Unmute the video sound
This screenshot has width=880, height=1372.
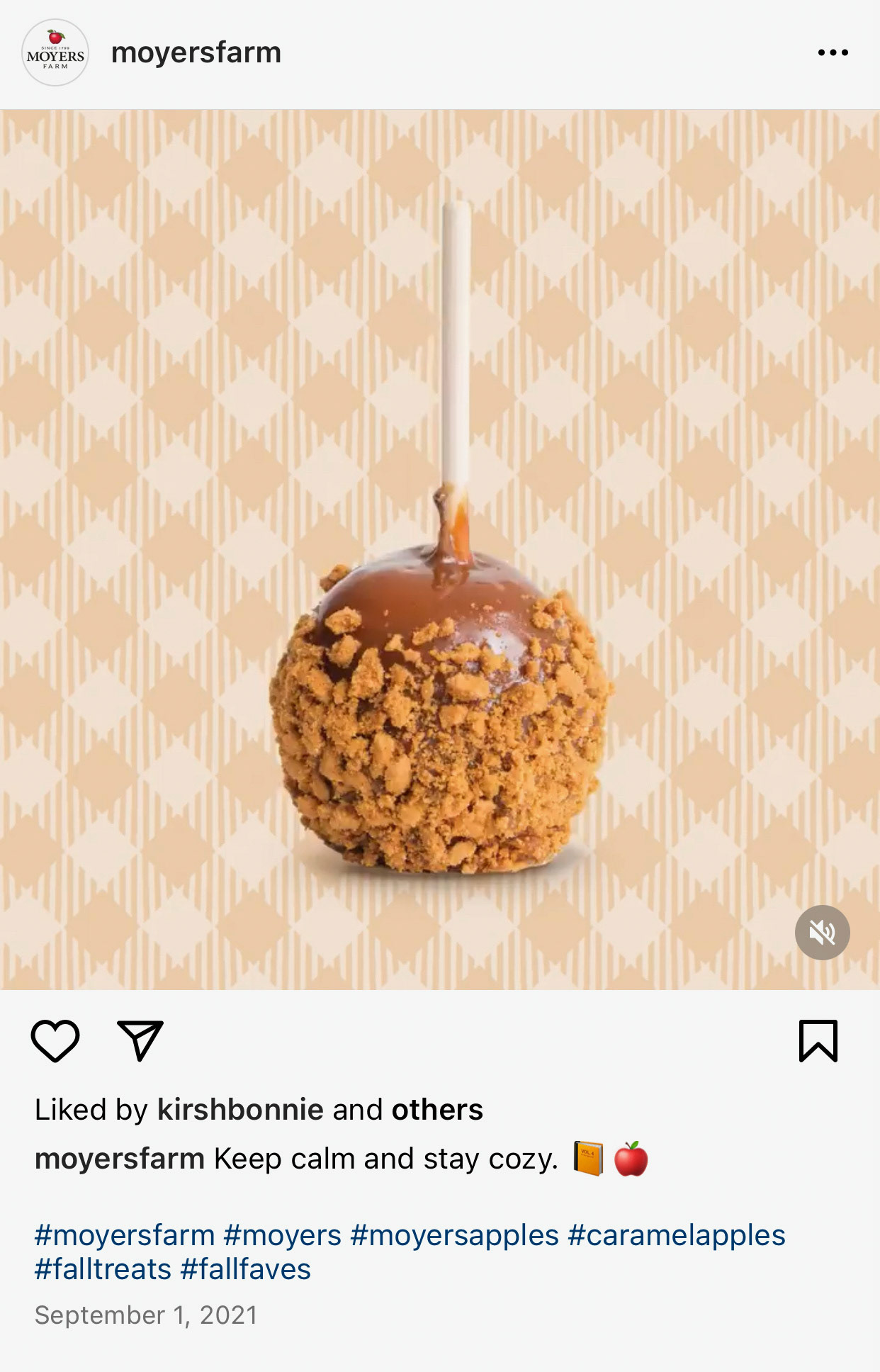pyautogui.click(x=822, y=933)
